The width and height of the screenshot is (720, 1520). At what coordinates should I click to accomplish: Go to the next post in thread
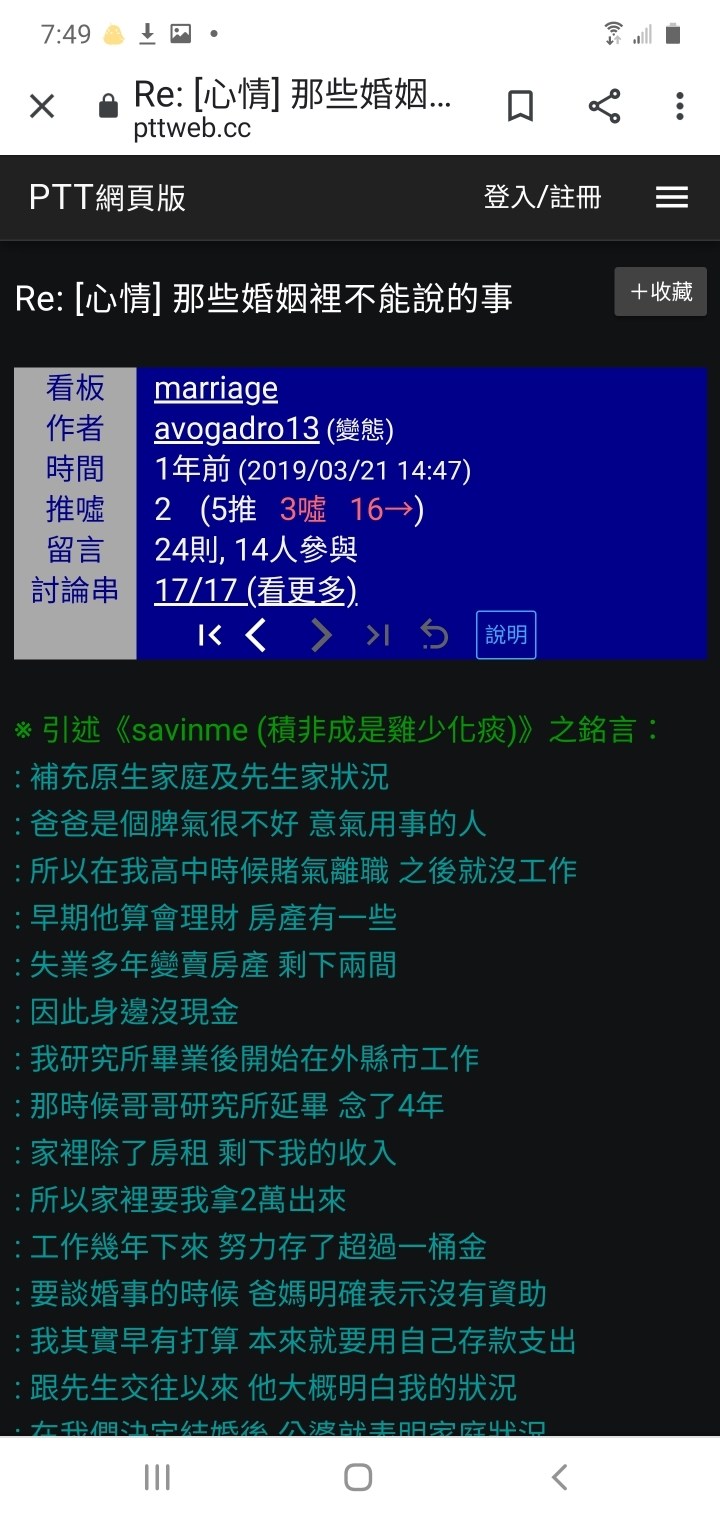pos(321,635)
